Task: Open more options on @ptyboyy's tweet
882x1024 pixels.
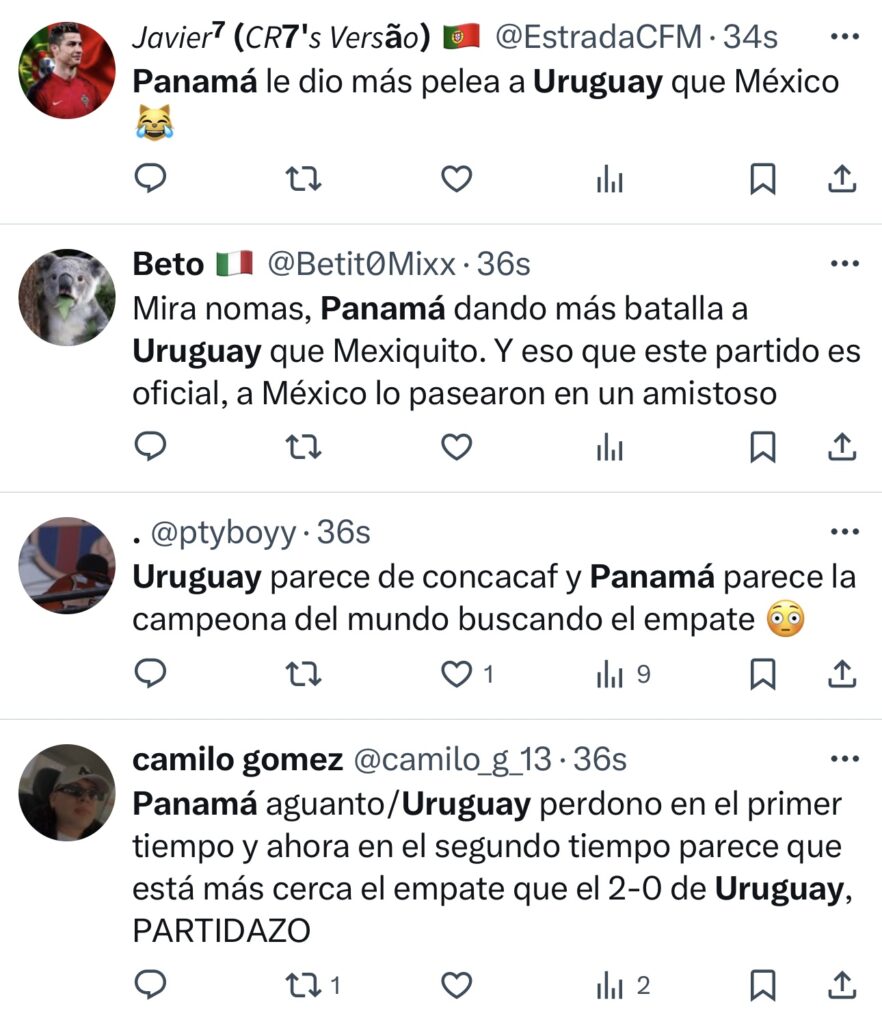Action: pos(845,532)
